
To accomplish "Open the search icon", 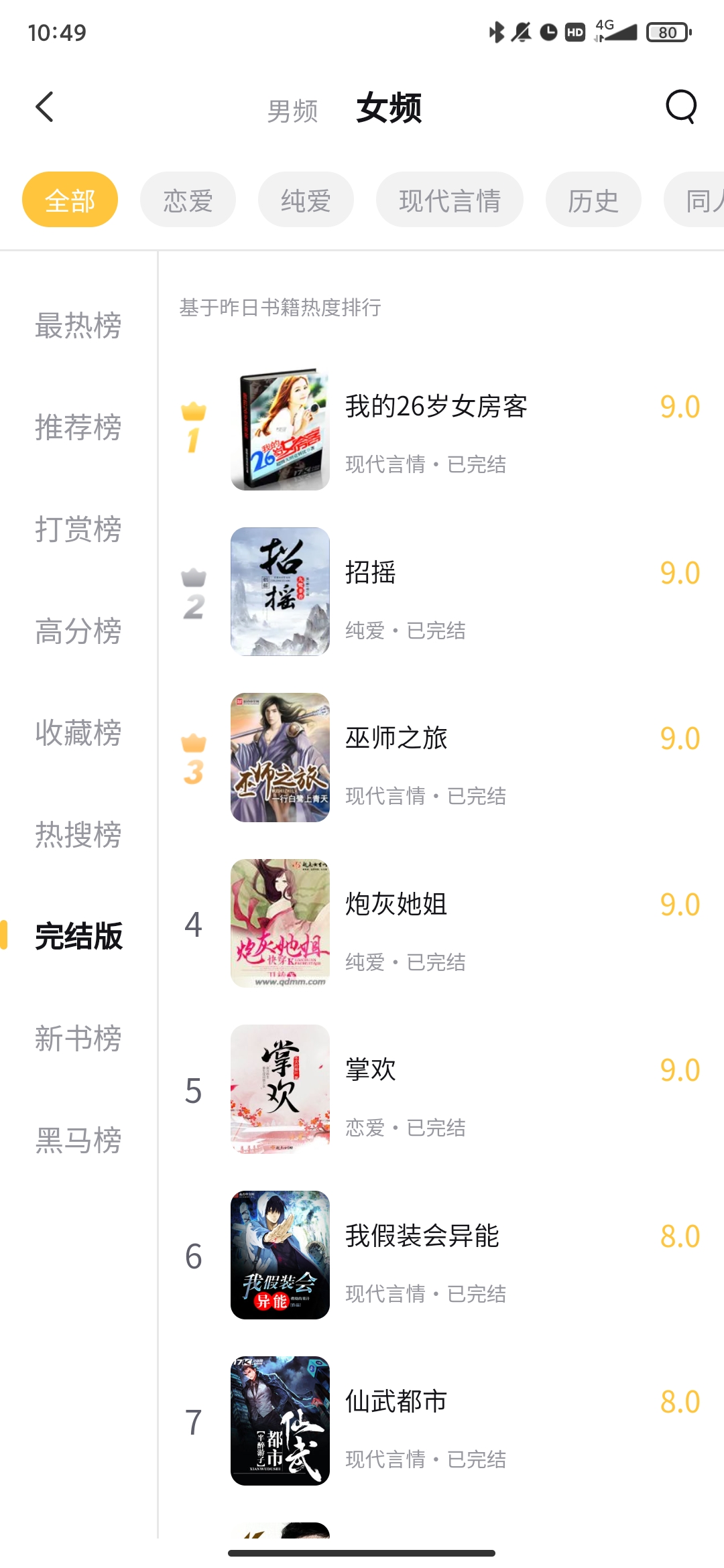I will 681,107.
